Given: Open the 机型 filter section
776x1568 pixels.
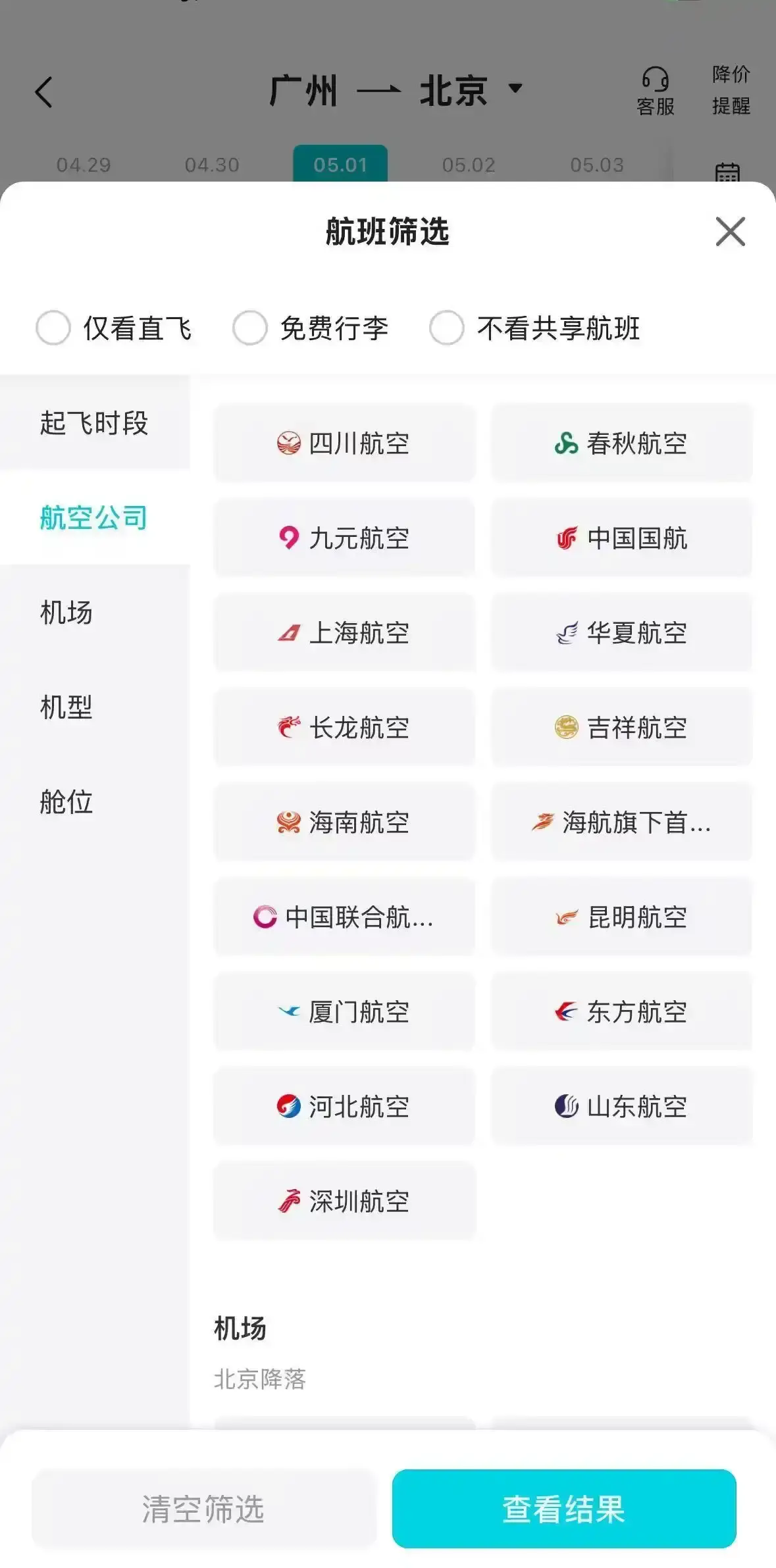Looking at the screenshot, I should click(66, 707).
